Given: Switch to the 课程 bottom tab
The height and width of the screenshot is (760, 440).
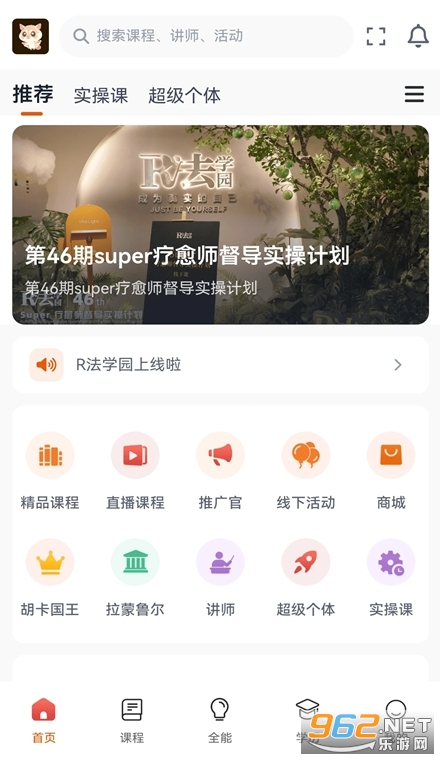Looking at the screenshot, I should [132, 721].
